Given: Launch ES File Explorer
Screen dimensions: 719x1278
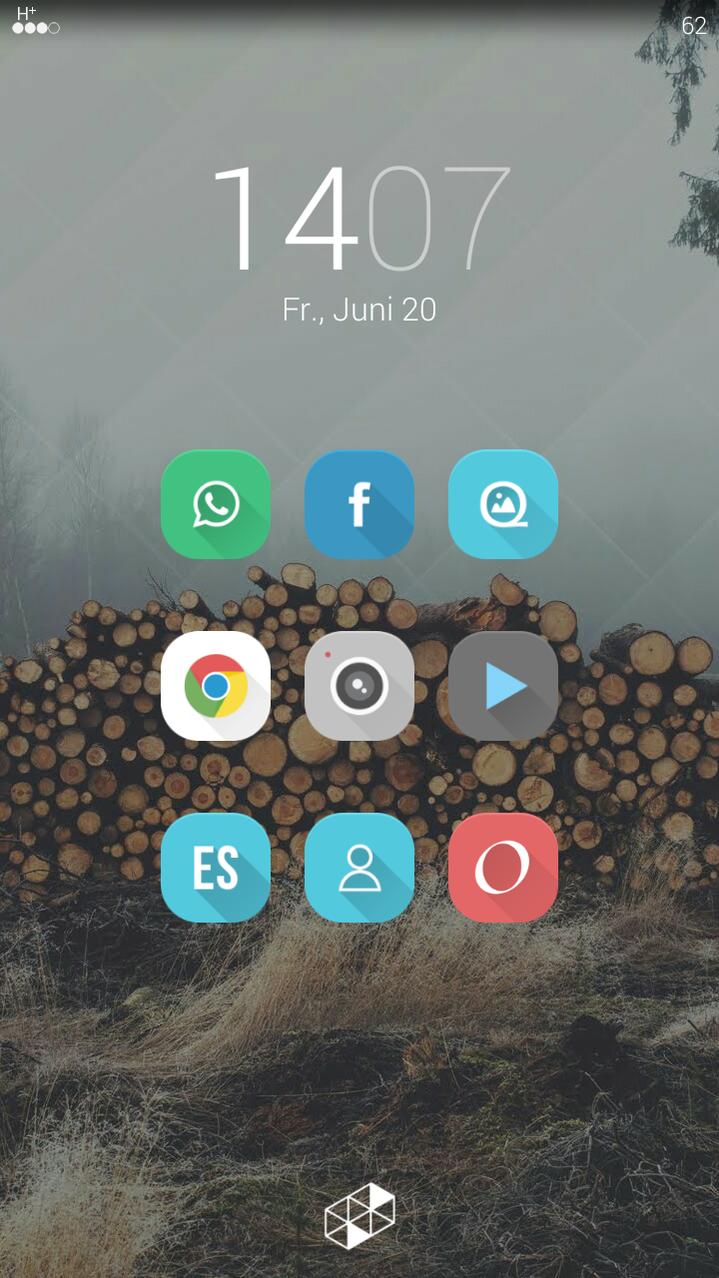Looking at the screenshot, I should (215, 867).
